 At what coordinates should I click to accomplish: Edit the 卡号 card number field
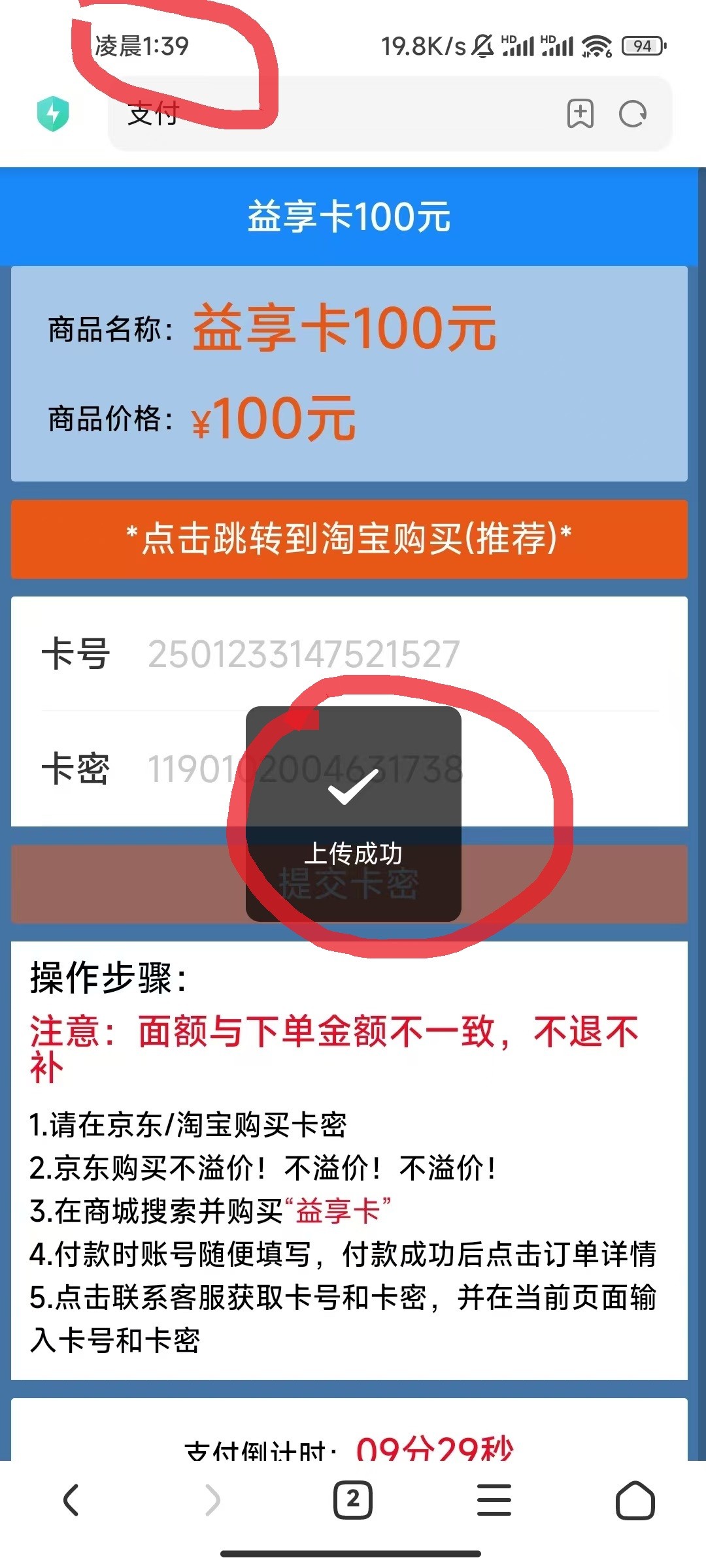(x=392, y=654)
